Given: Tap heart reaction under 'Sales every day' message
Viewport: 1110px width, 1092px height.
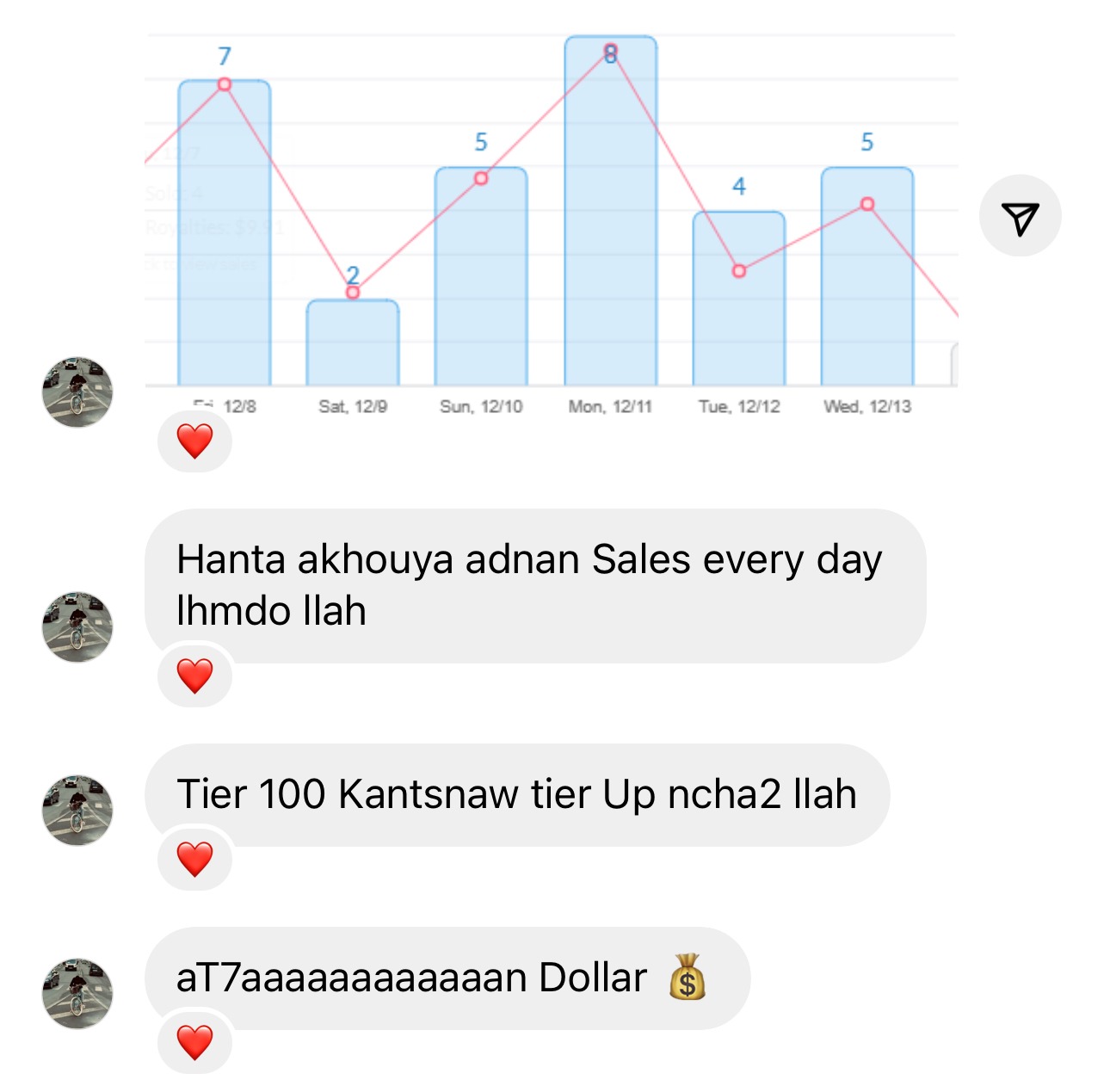Looking at the screenshot, I should [x=194, y=676].
